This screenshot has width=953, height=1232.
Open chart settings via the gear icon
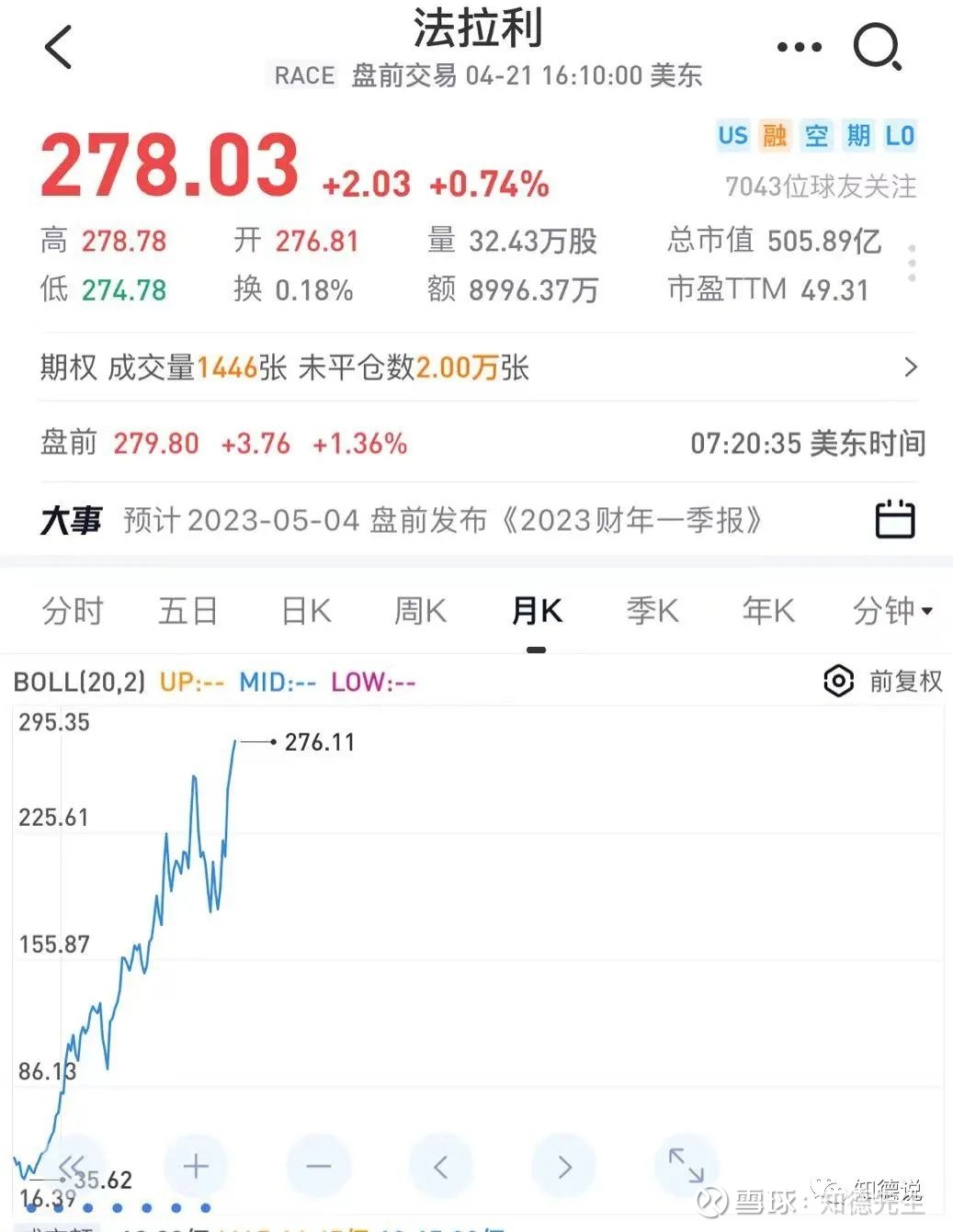[x=837, y=681]
